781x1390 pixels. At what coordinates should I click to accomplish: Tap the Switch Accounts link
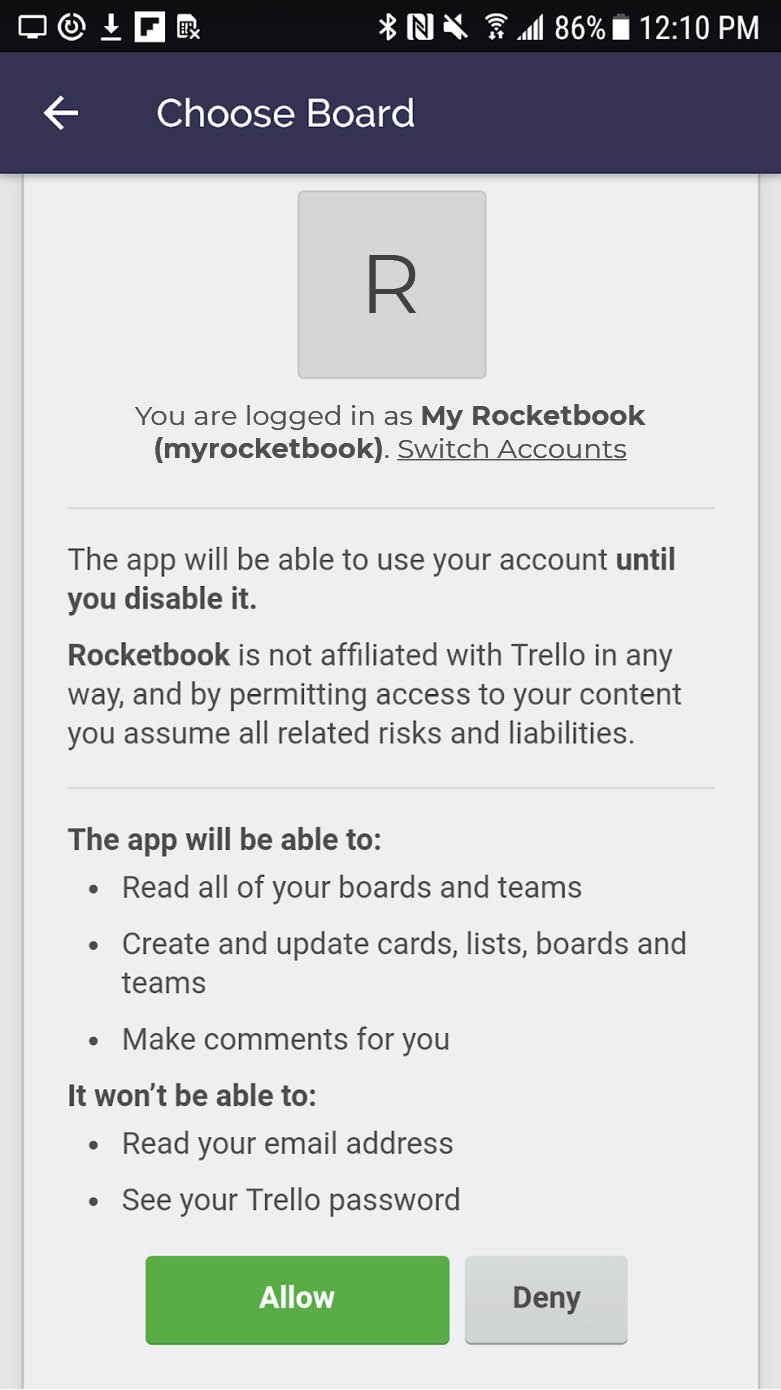[x=512, y=449]
